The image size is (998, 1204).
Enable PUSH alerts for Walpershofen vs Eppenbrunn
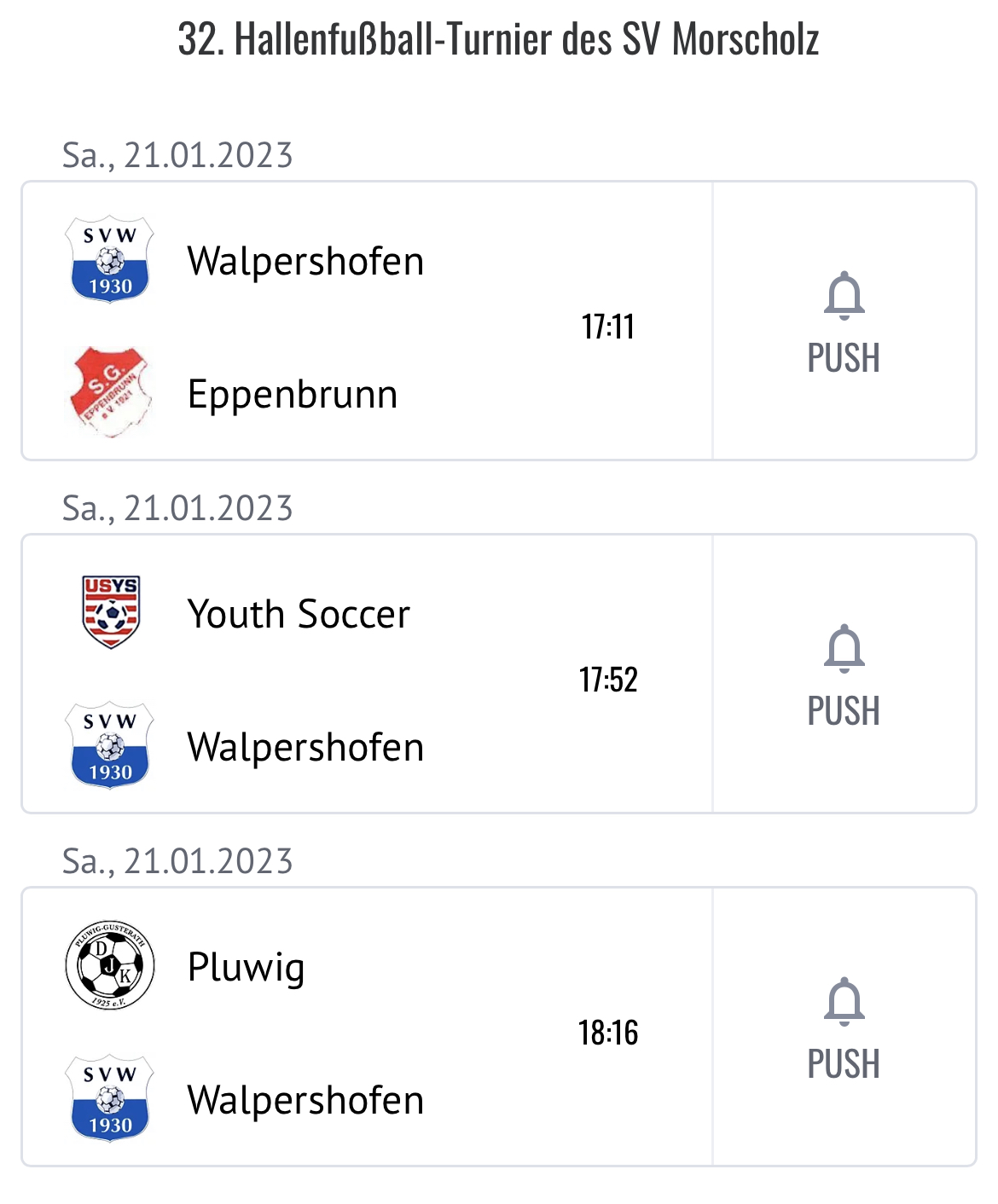(x=844, y=321)
